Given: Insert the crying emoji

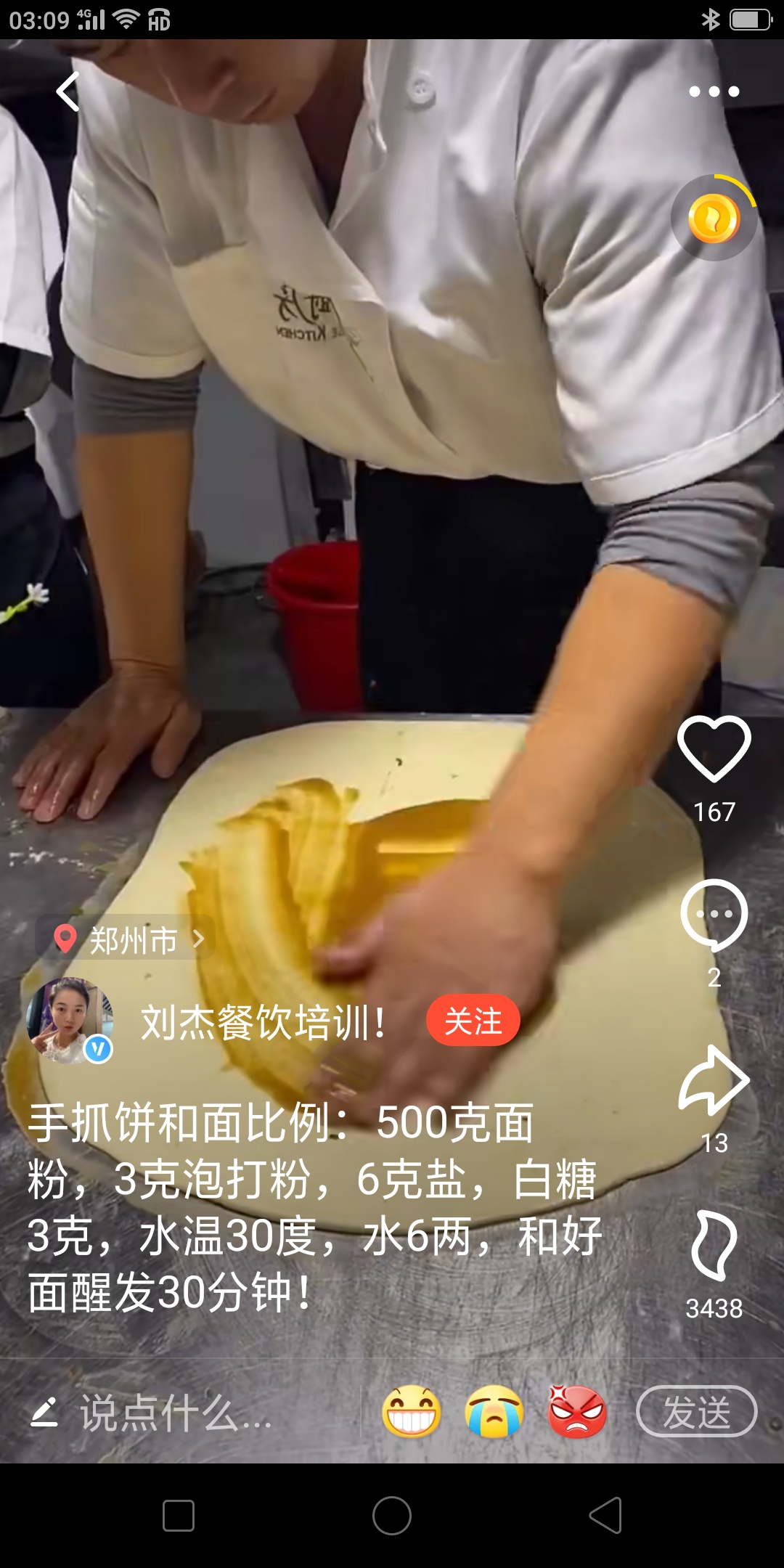Looking at the screenshot, I should click(x=494, y=1412).
